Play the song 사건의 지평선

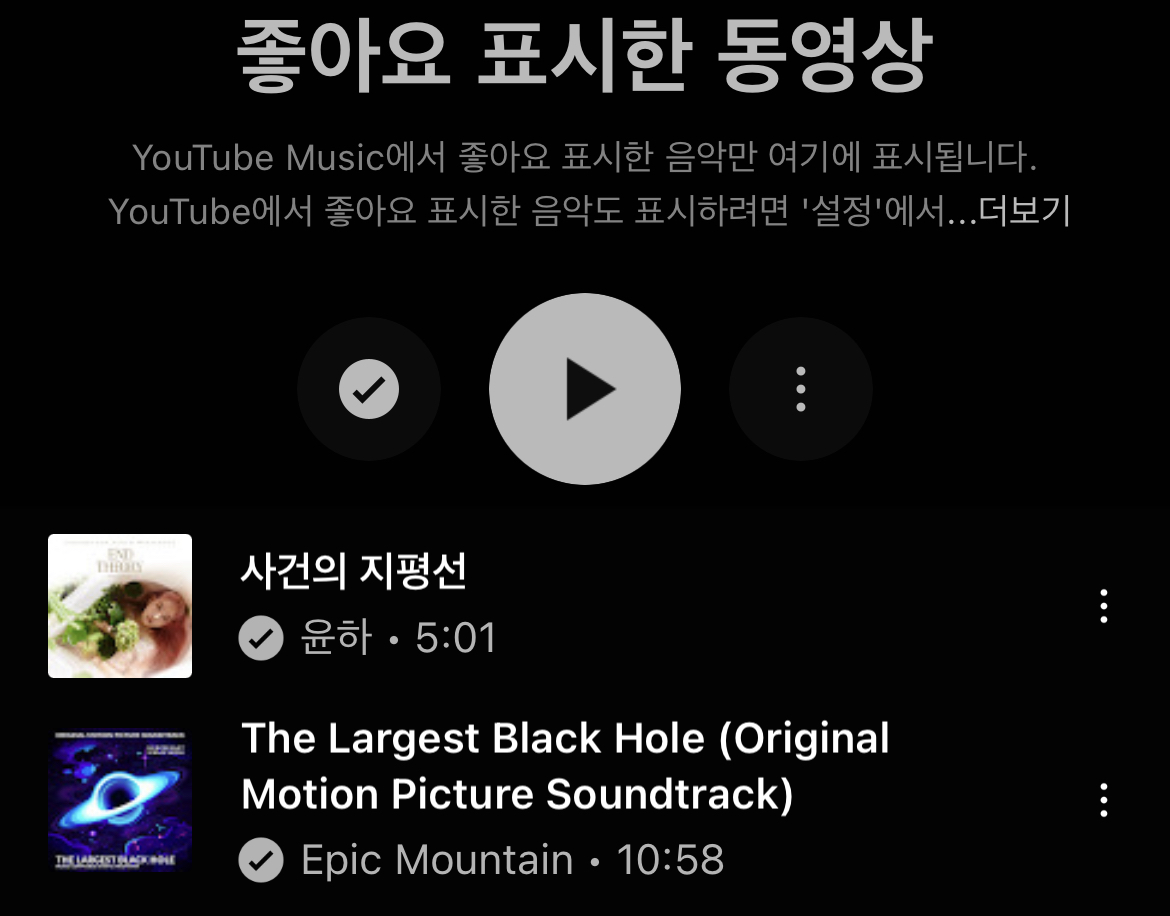pyautogui.click(x=353, y=572)
